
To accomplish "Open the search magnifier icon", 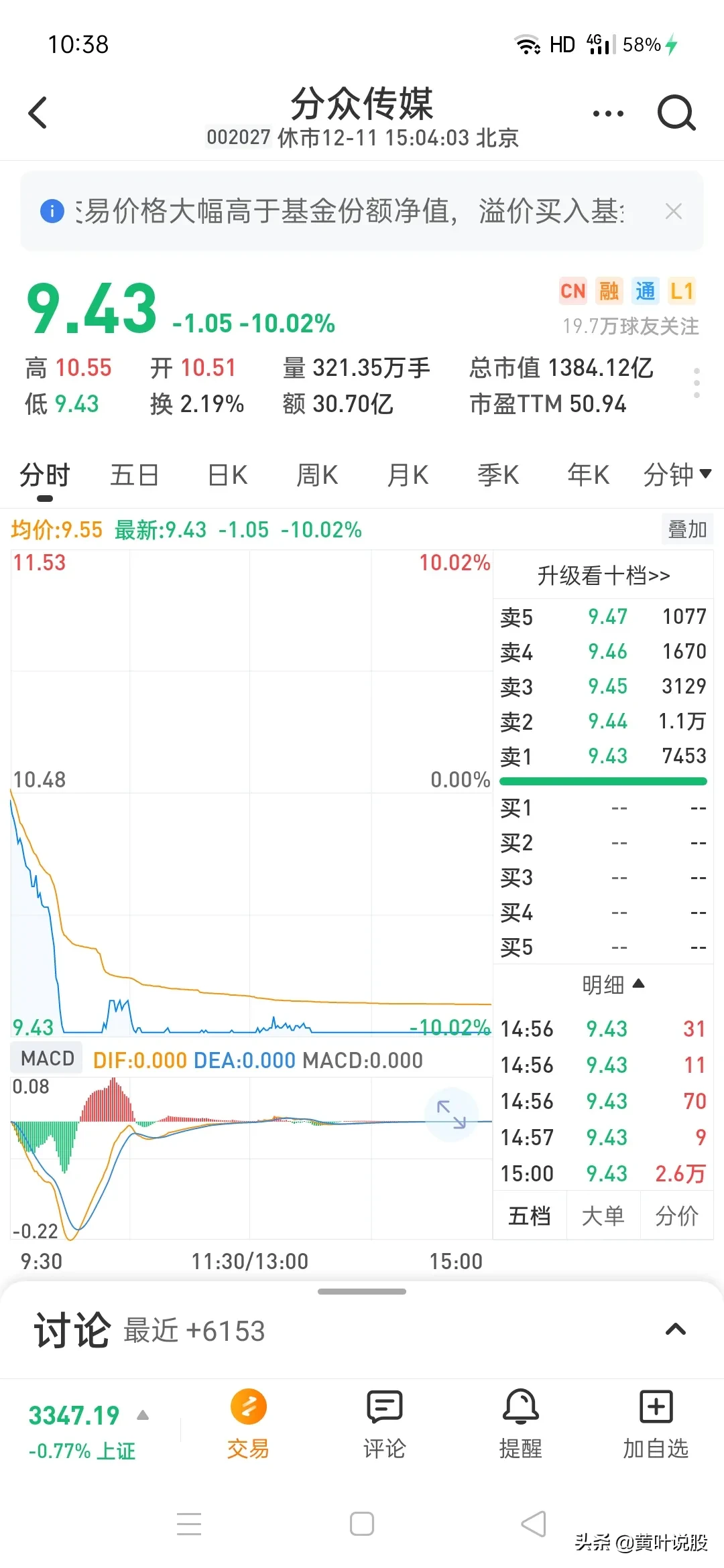I will pyautogui.click(x=676, y=113).
